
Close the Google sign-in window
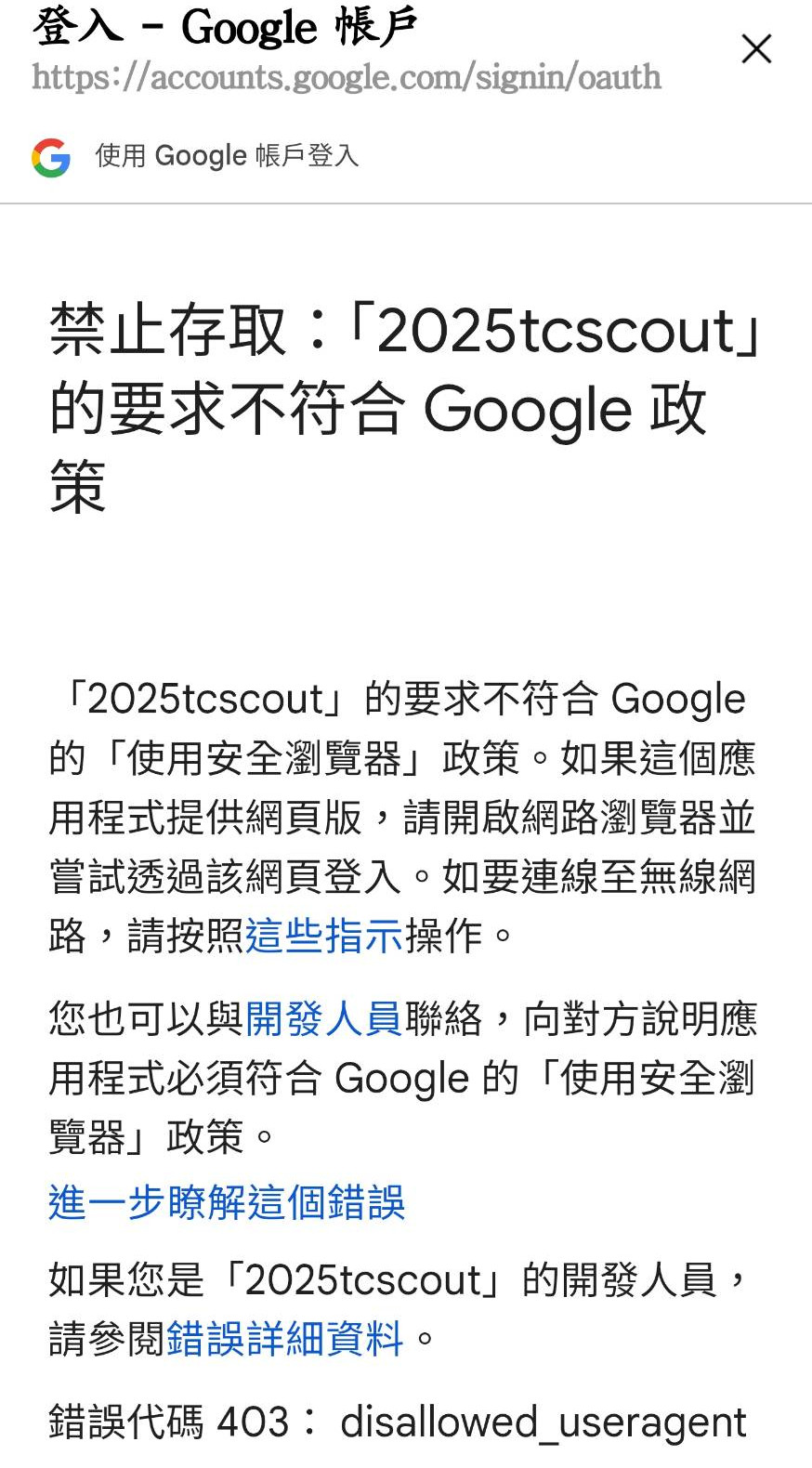pyautogui.click(x=756, y=49)
